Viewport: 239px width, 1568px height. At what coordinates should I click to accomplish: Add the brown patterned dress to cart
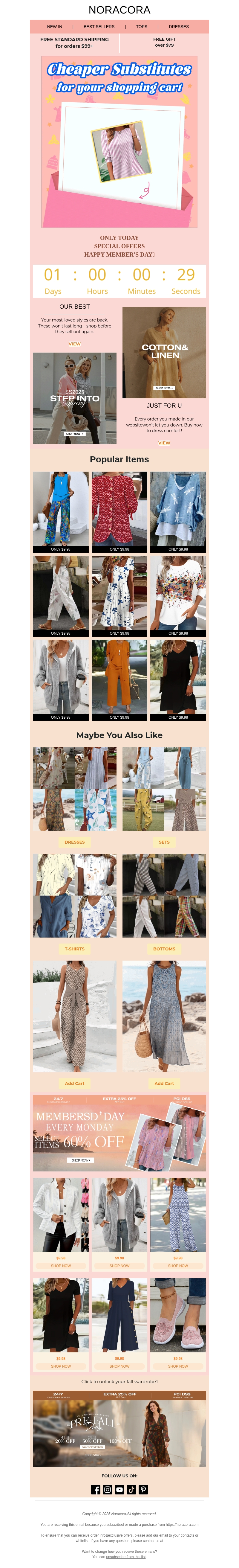click(x=74, y=1083)
